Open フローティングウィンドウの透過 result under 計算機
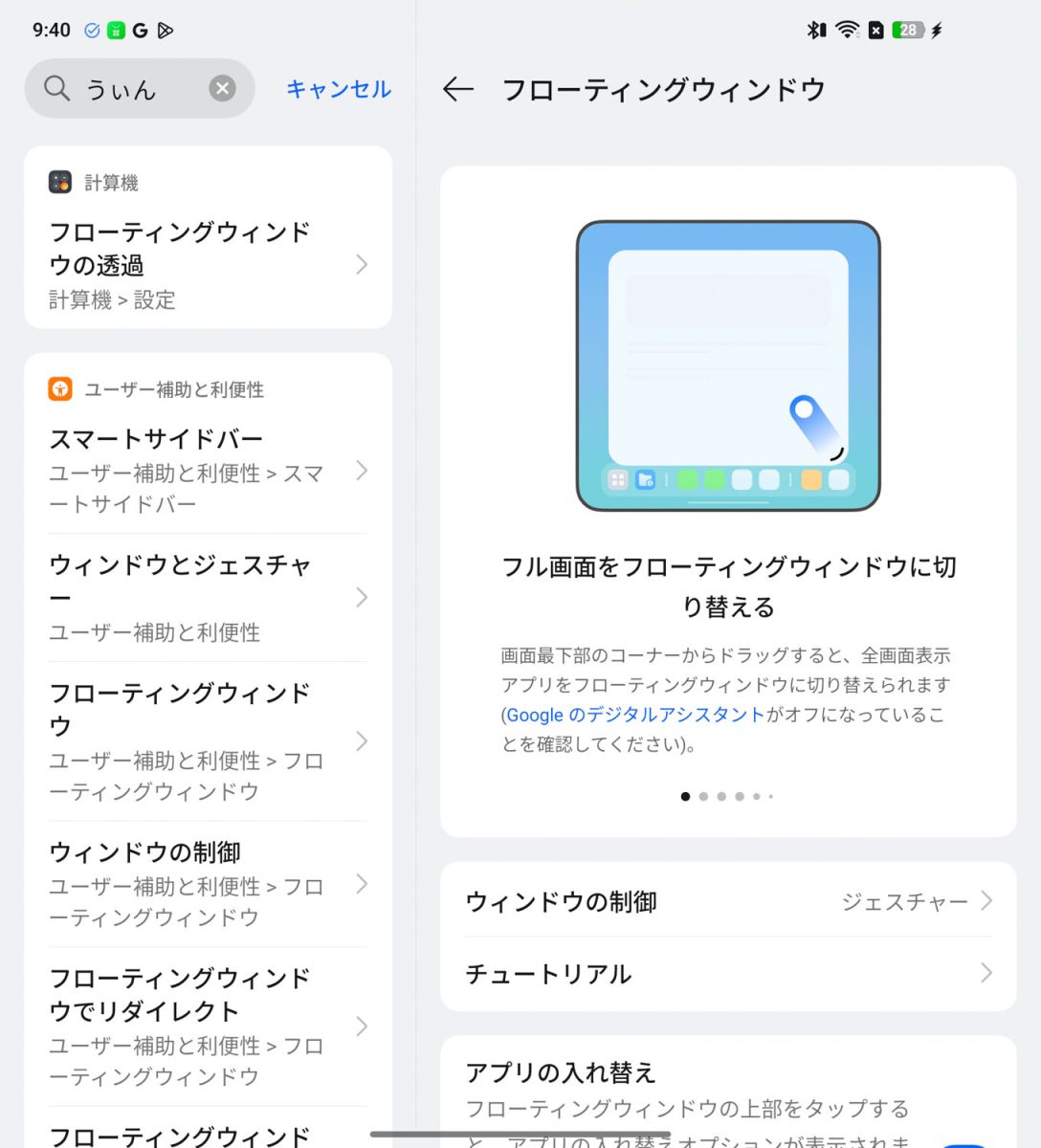 click(208, 264)
